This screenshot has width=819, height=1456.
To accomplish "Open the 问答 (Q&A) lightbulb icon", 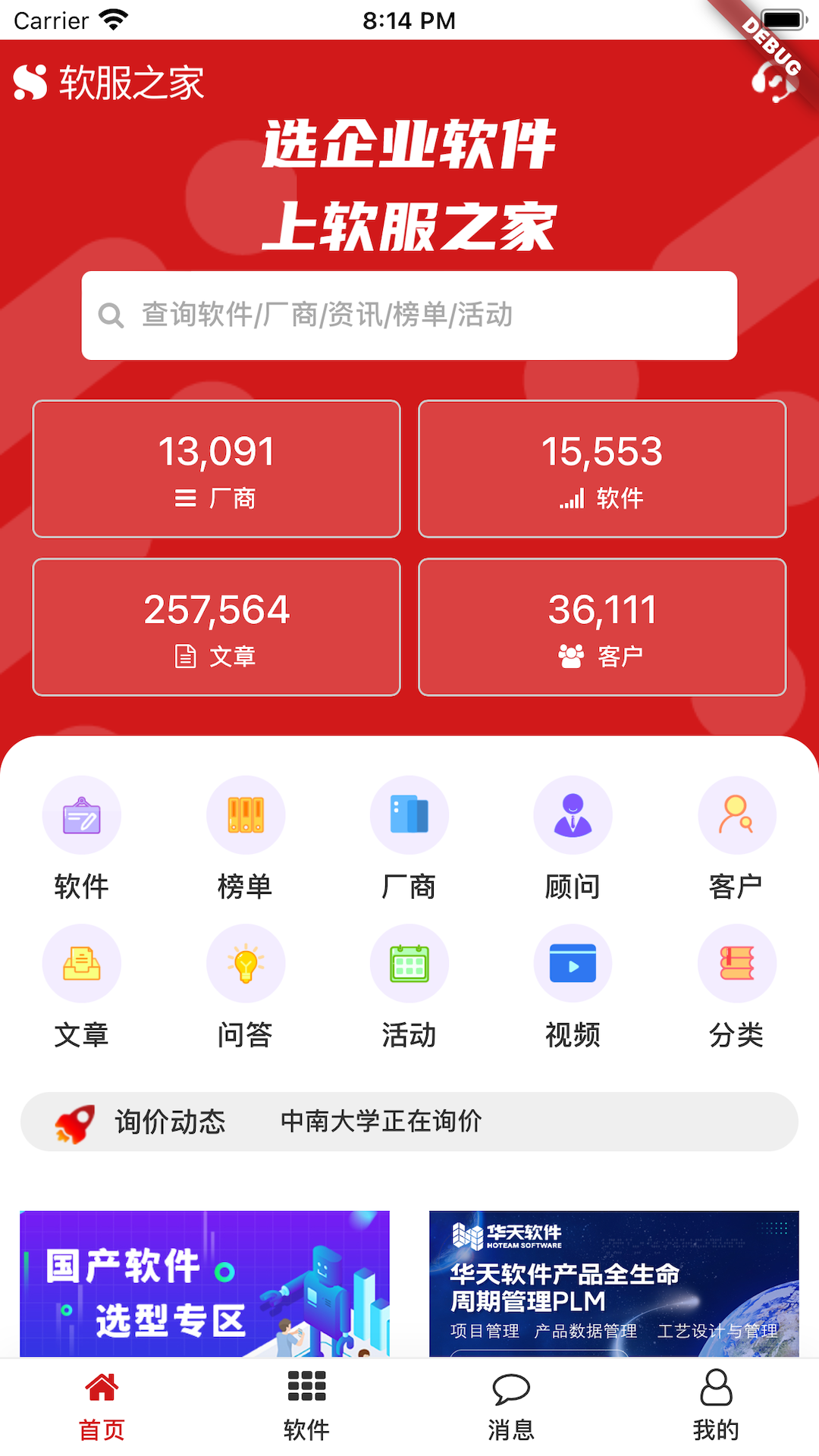I will [246, 963].
